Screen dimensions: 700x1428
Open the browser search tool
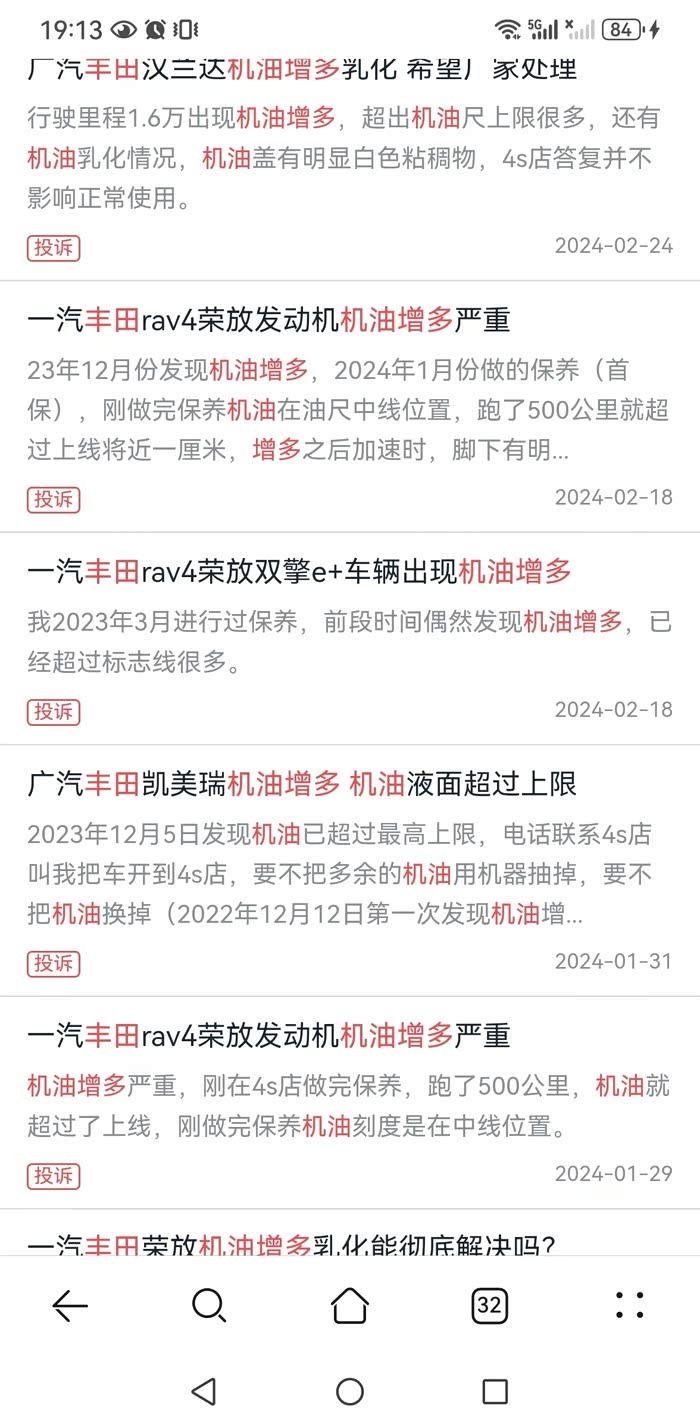tap(209, 1305)
